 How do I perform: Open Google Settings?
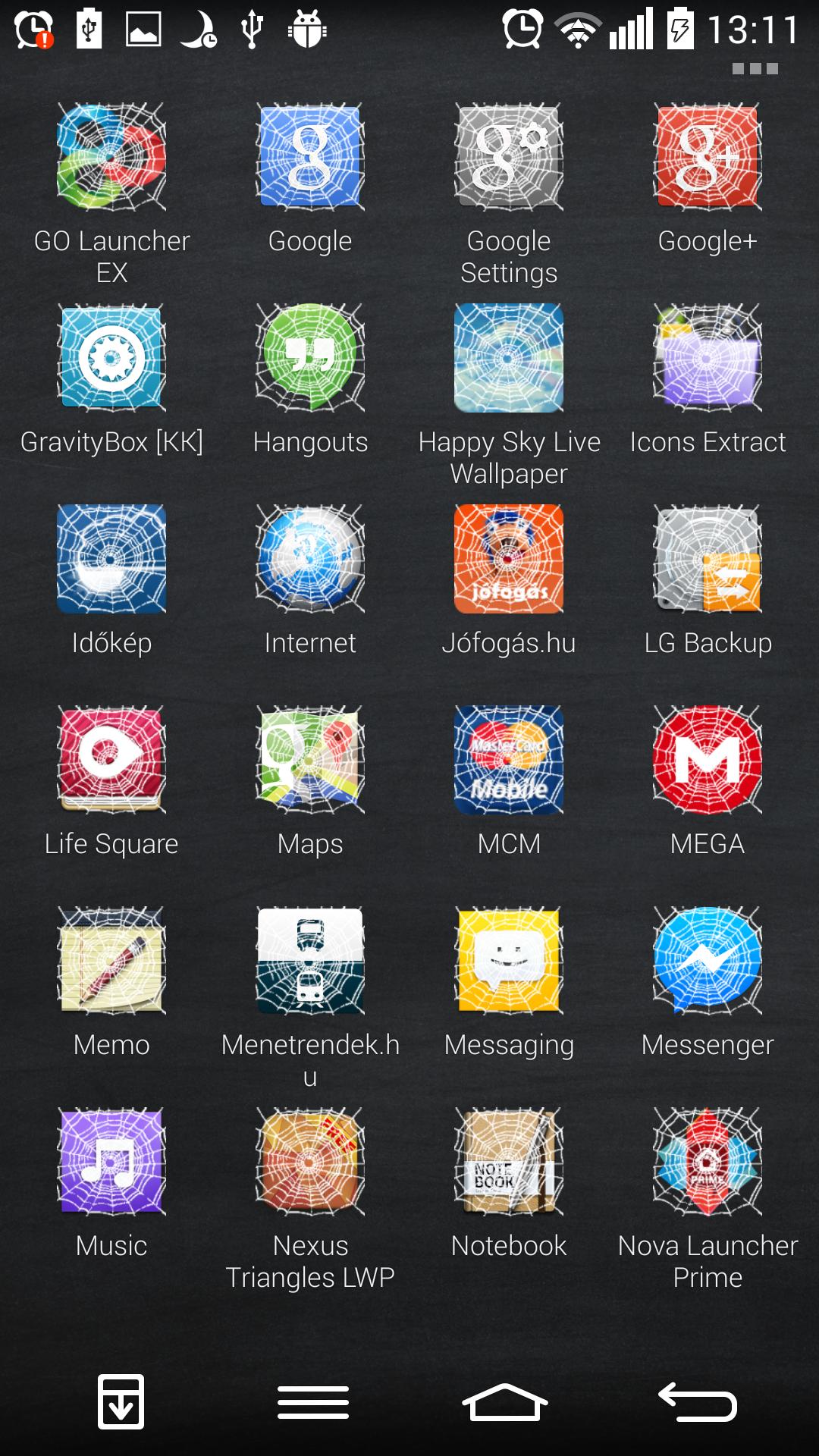(x=508, y=159)
